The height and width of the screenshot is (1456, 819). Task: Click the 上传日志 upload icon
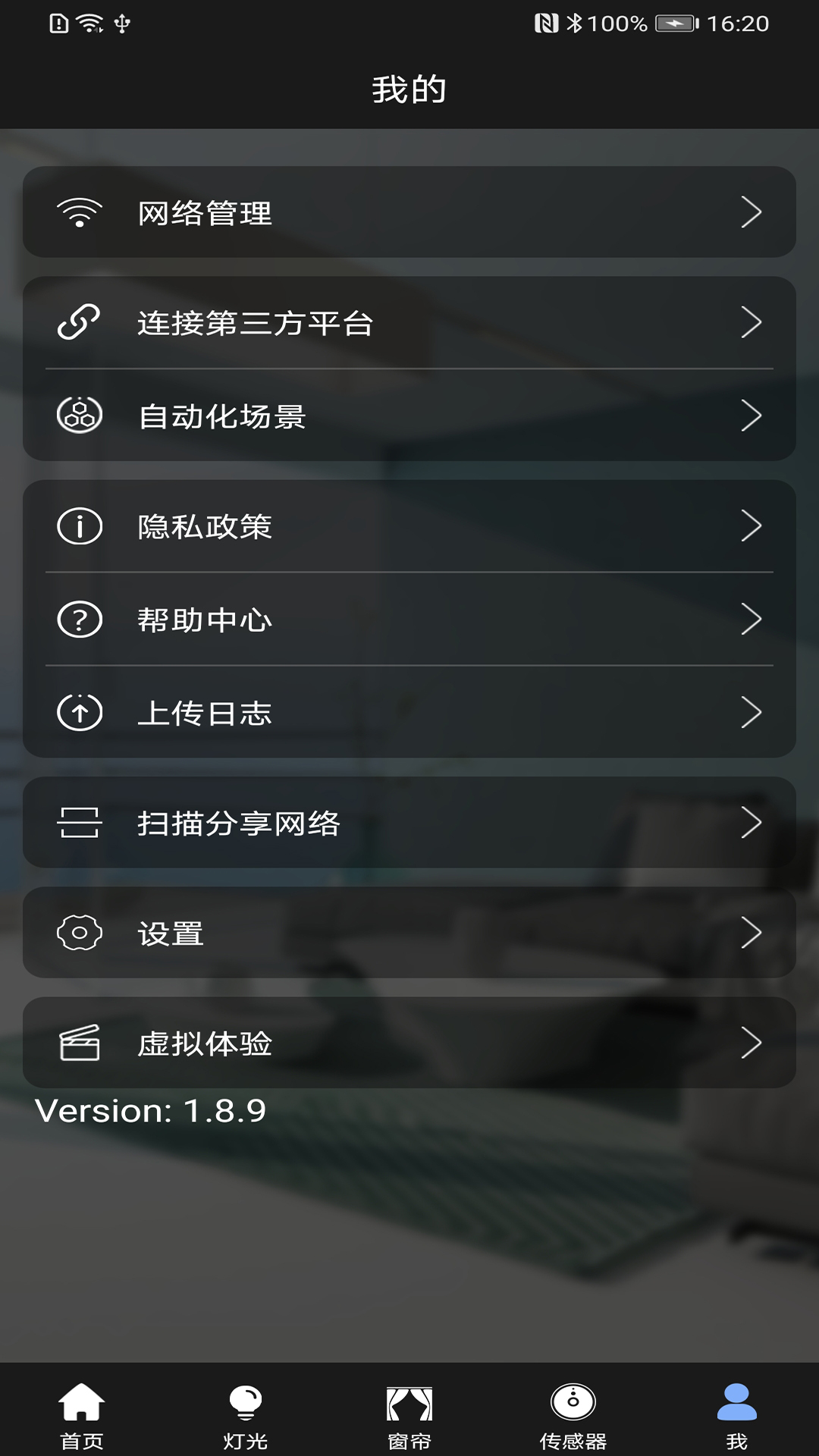pos(79,712)
